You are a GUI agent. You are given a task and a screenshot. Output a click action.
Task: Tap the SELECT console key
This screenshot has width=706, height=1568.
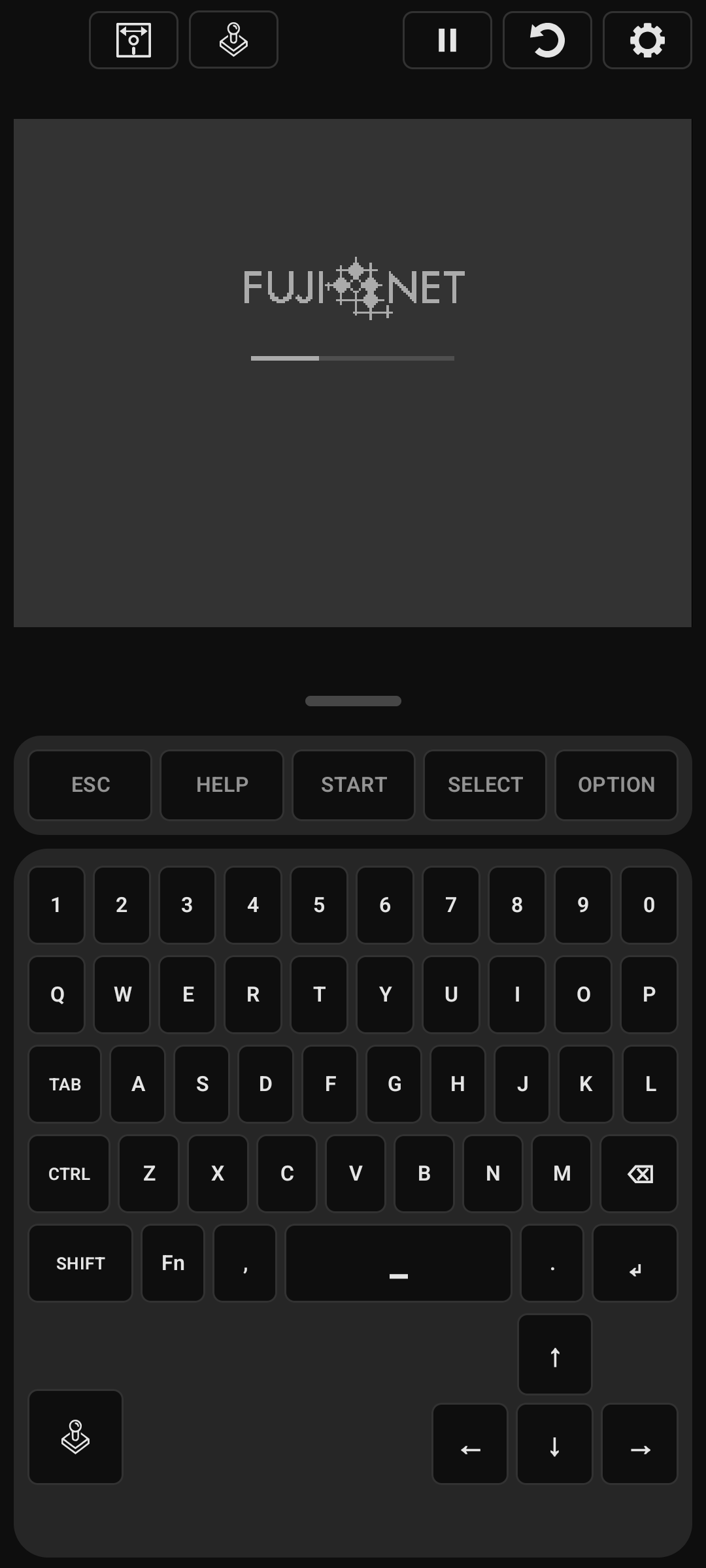coord(485,785)
